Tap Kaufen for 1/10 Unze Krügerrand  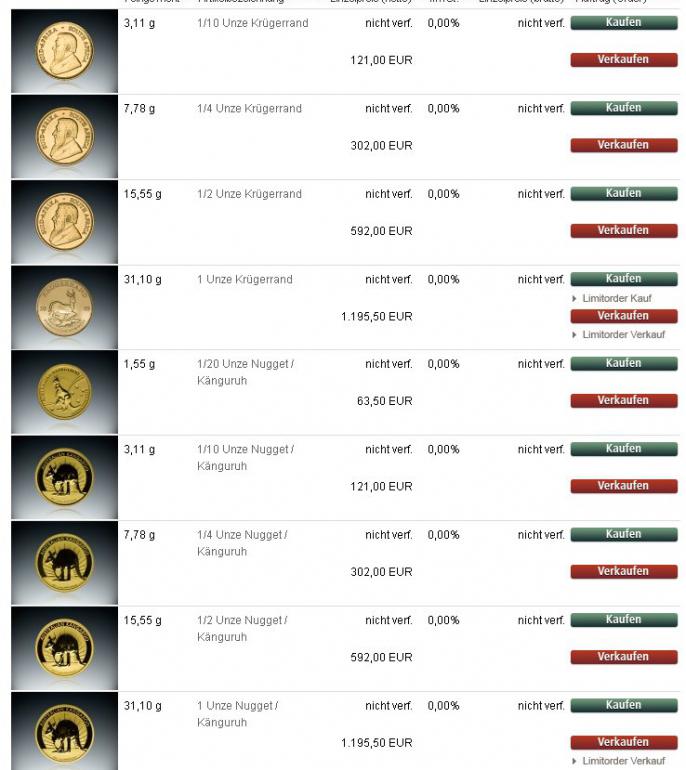(623, 22)
